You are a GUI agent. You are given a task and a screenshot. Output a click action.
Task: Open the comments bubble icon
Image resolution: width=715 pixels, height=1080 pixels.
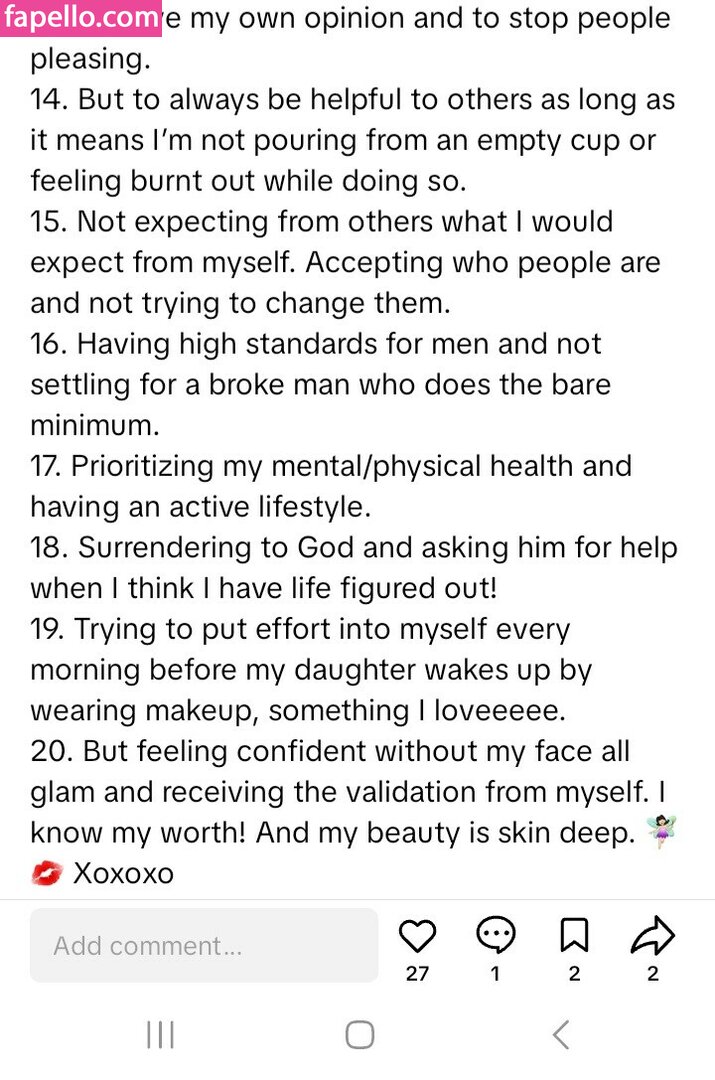(x=495, y=936)
